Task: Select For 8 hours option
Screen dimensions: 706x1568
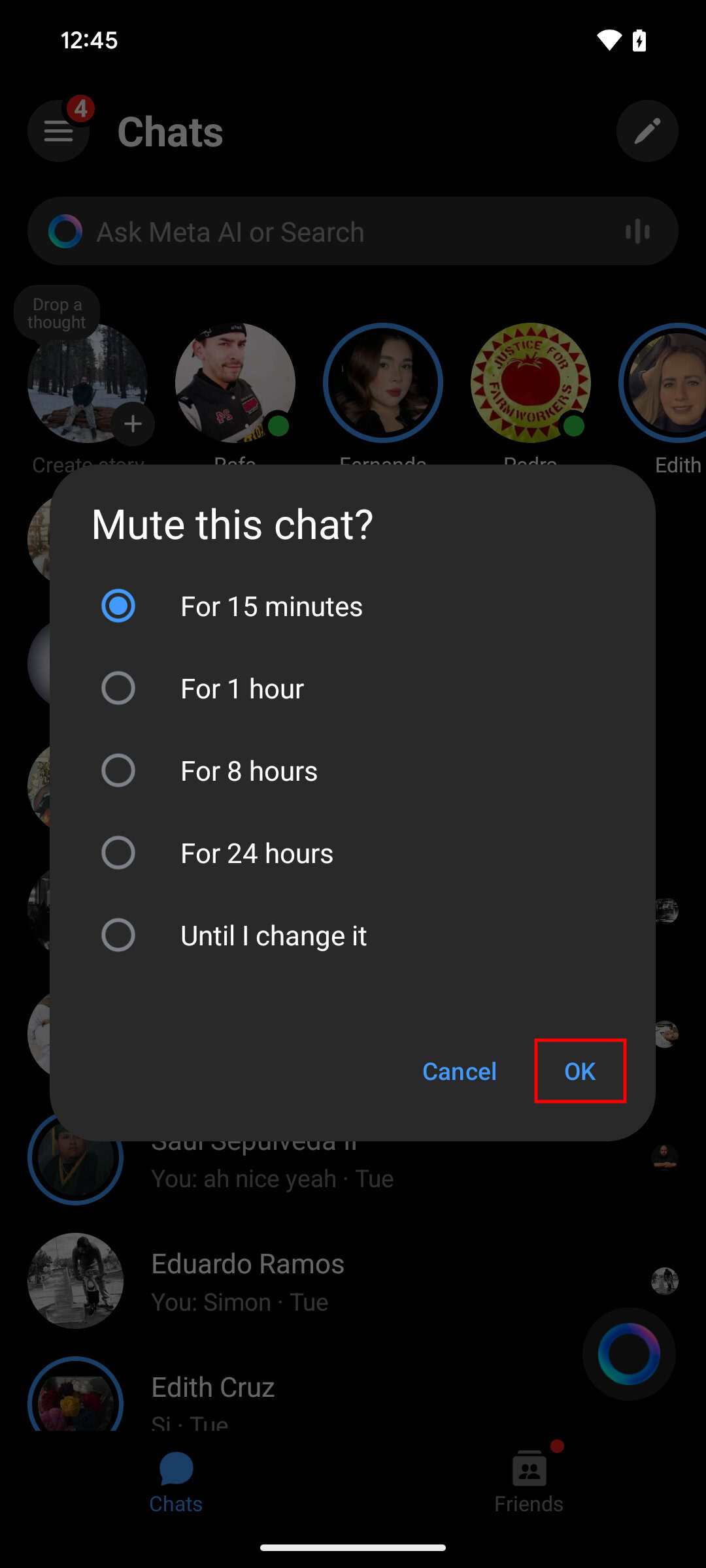Action: click(x=118, y=770)
